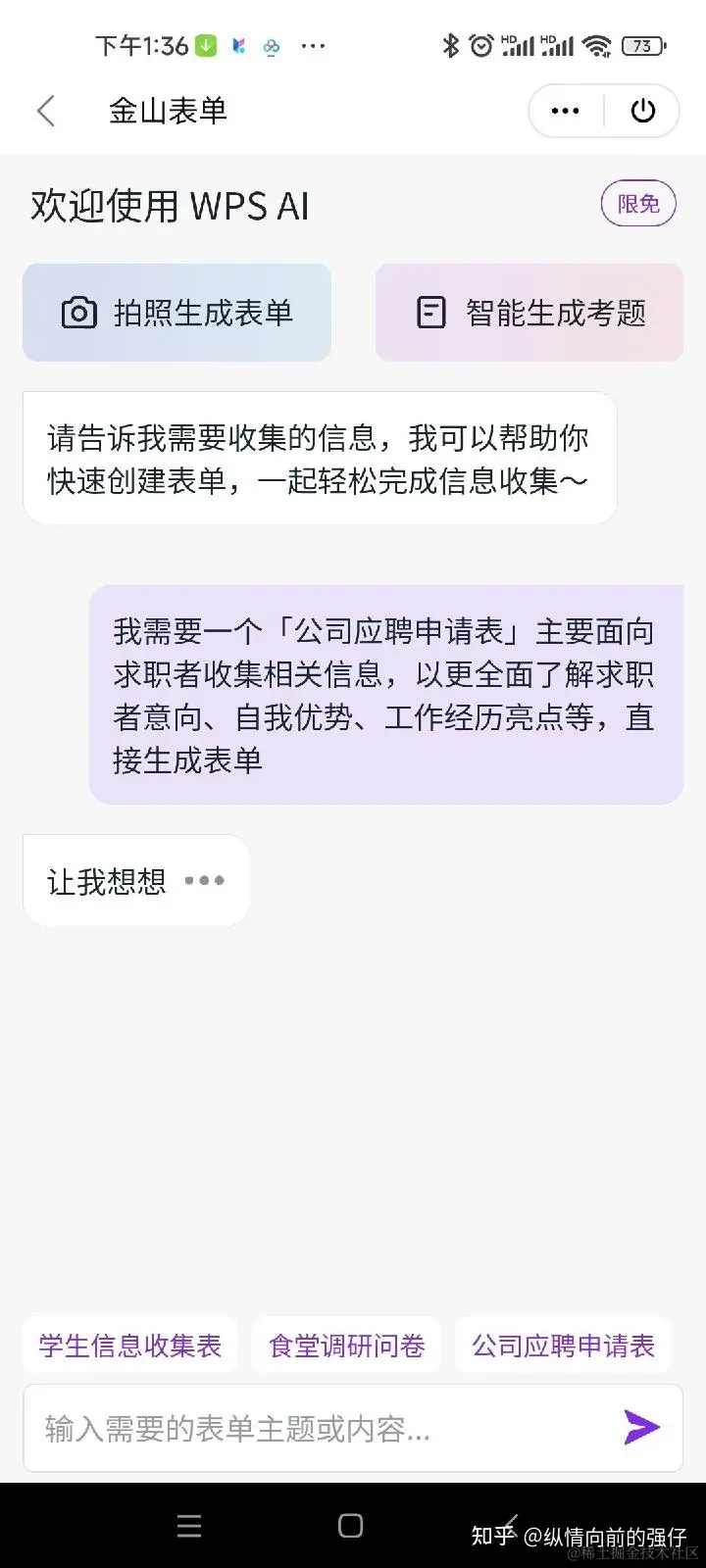Close the mini program with power icon
Screen dimensions: 706x1568
pyautogui.click(x=642, y=111)
